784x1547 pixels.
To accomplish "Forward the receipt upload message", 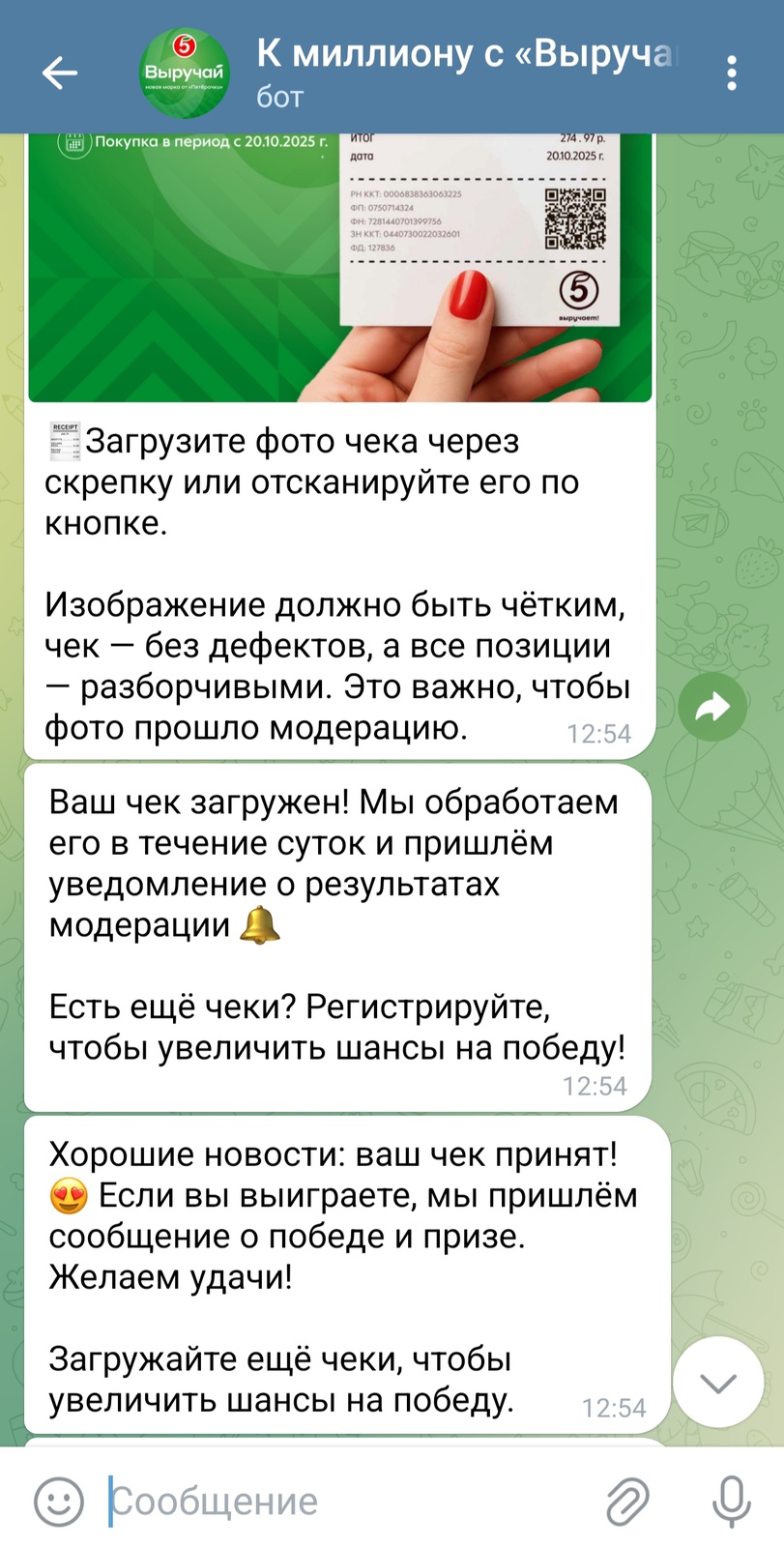I will pyautogui.click(x=712, y=707).
